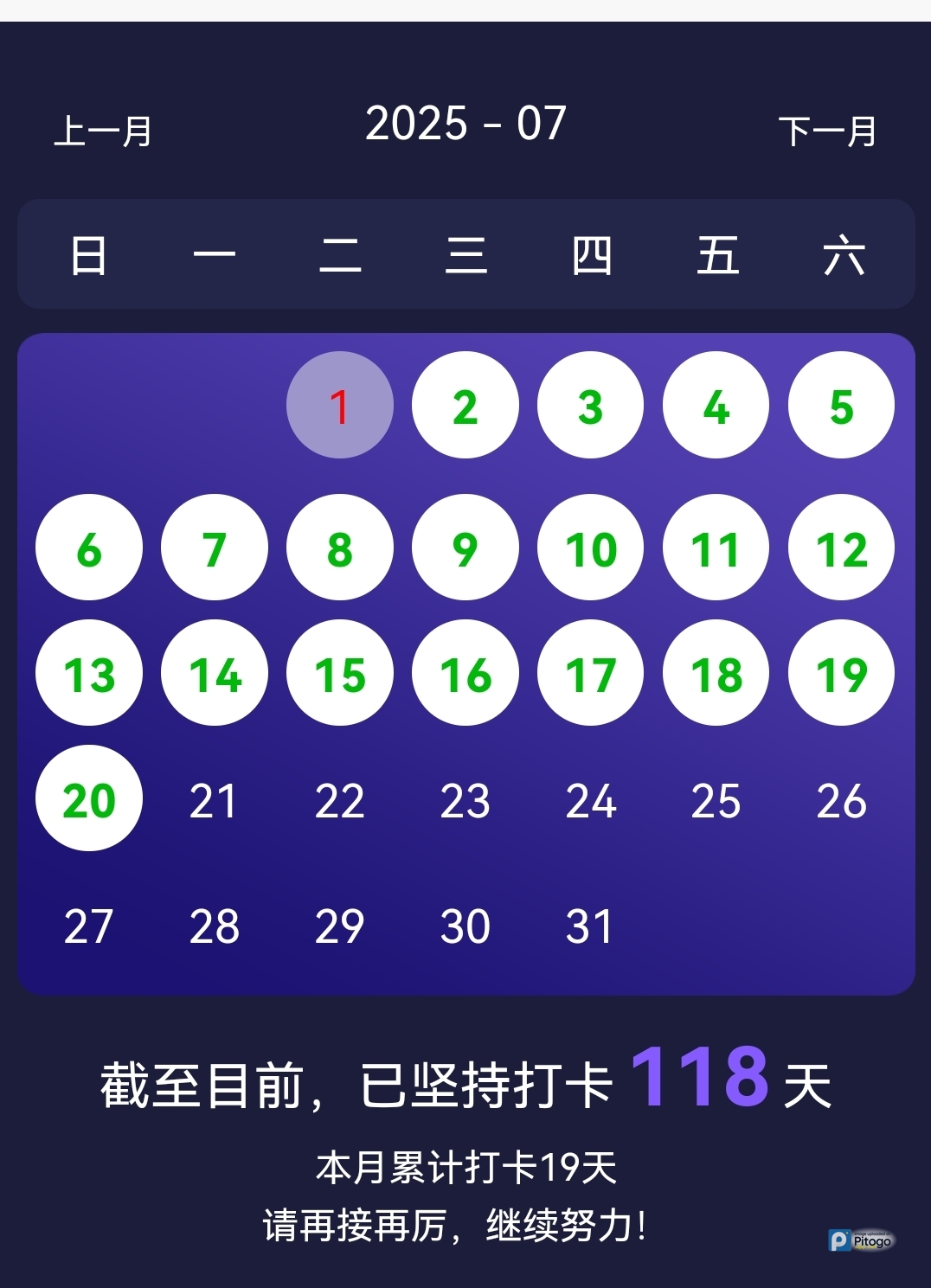The image size is (931, 1288).
Task: Select July 1 on the calendar
Action: point(340,405)
